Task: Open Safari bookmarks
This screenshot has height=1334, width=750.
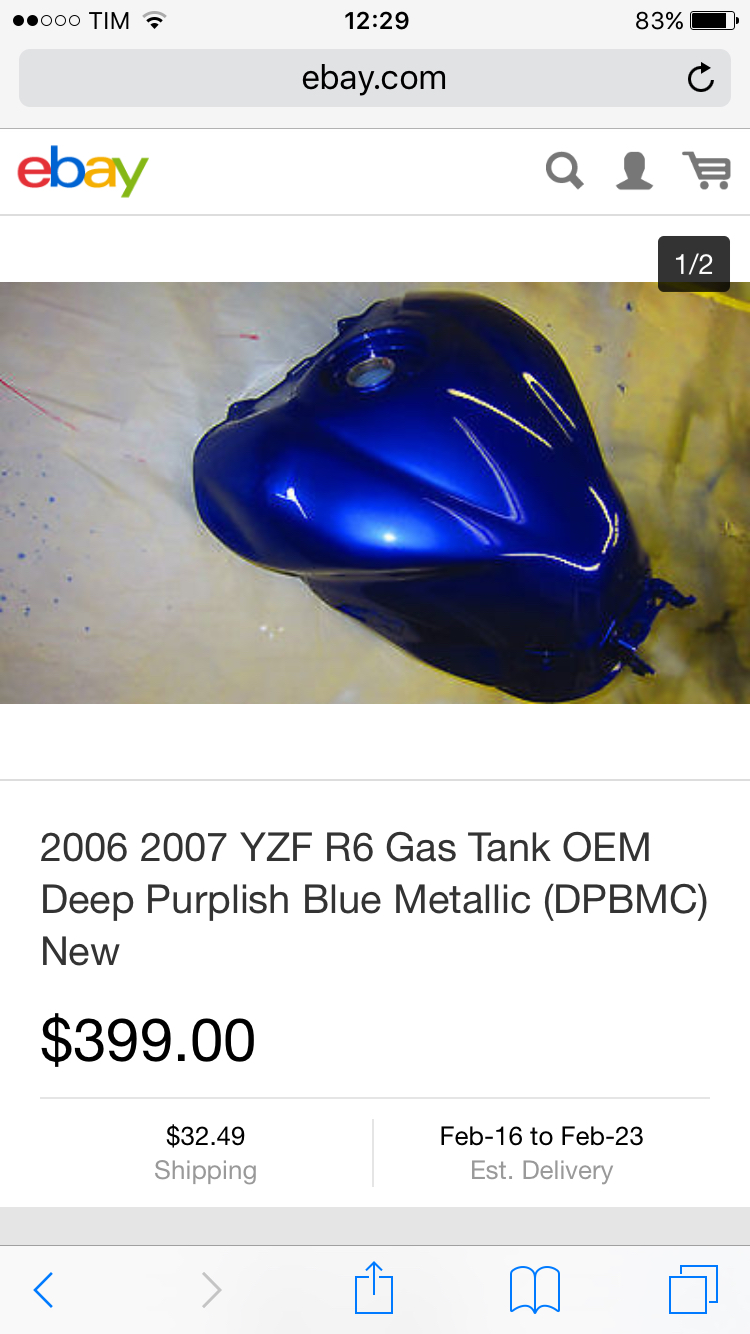Action: tap(535, 1290)
